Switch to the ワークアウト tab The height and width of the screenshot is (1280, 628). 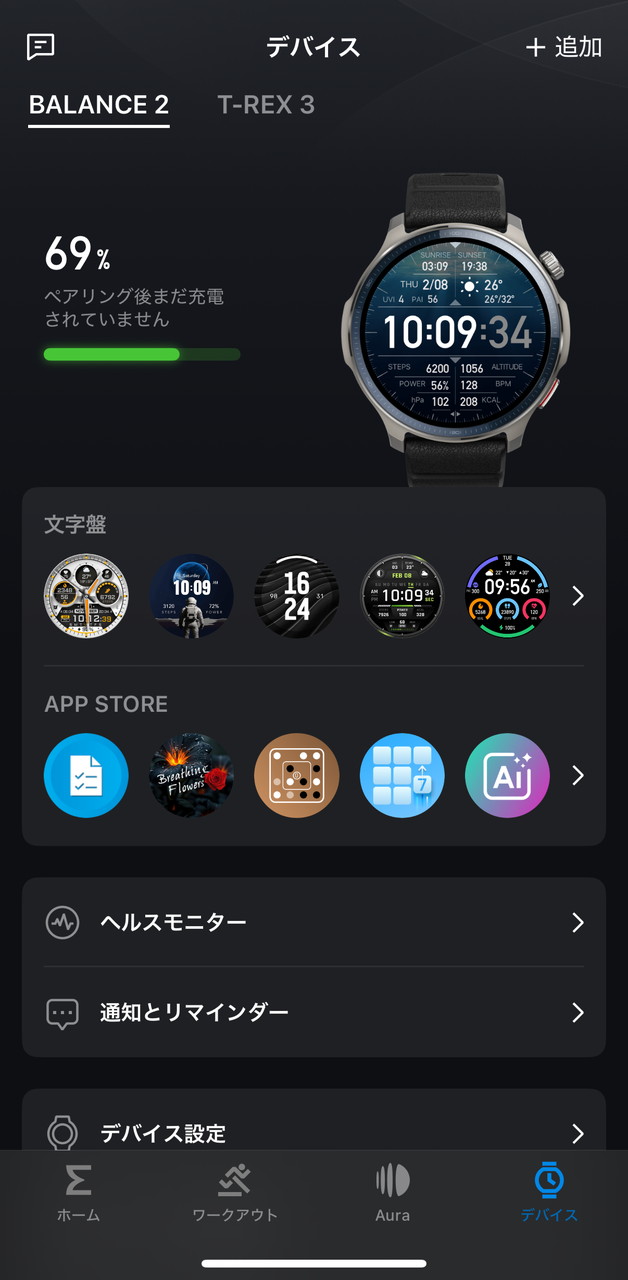pos(235,1194)
